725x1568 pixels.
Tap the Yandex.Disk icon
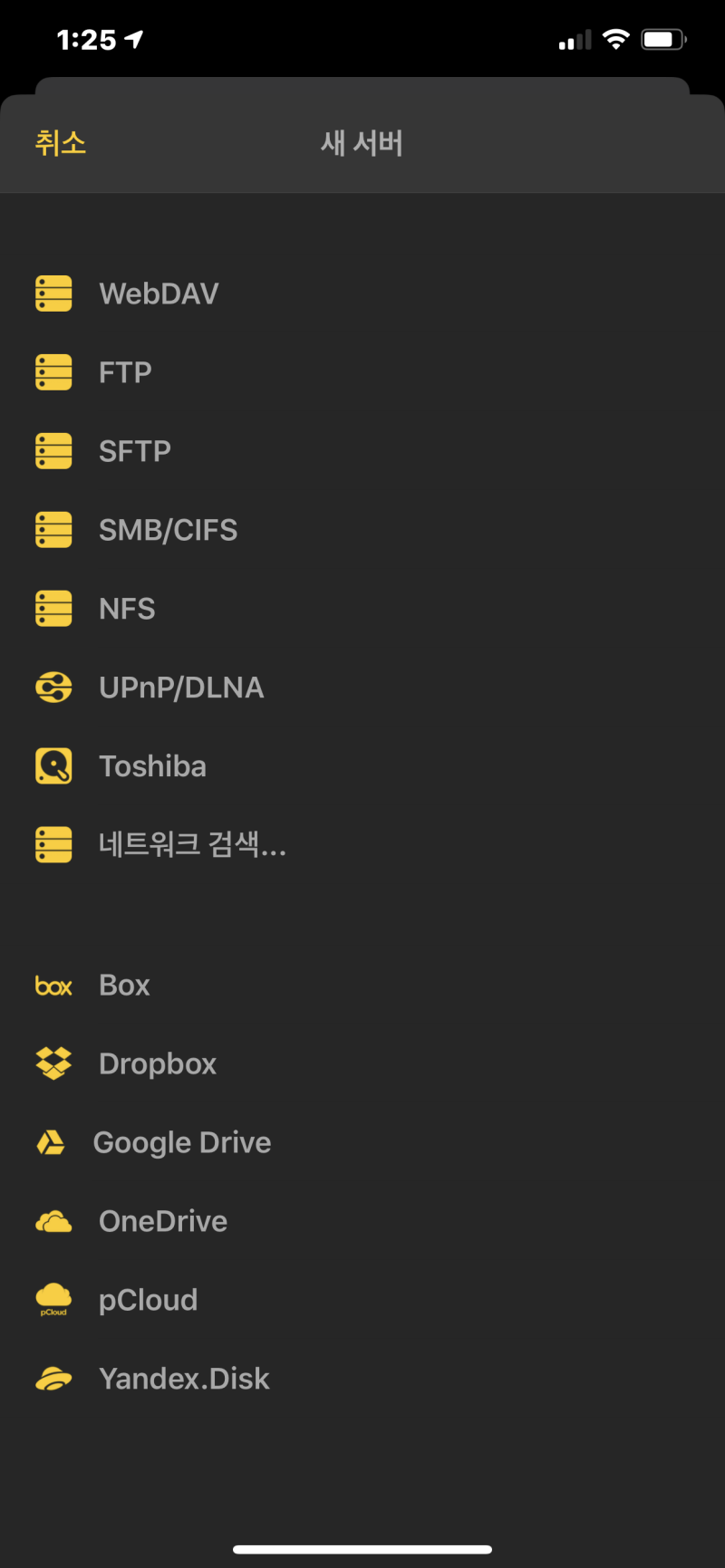[x=53, y=1378]
